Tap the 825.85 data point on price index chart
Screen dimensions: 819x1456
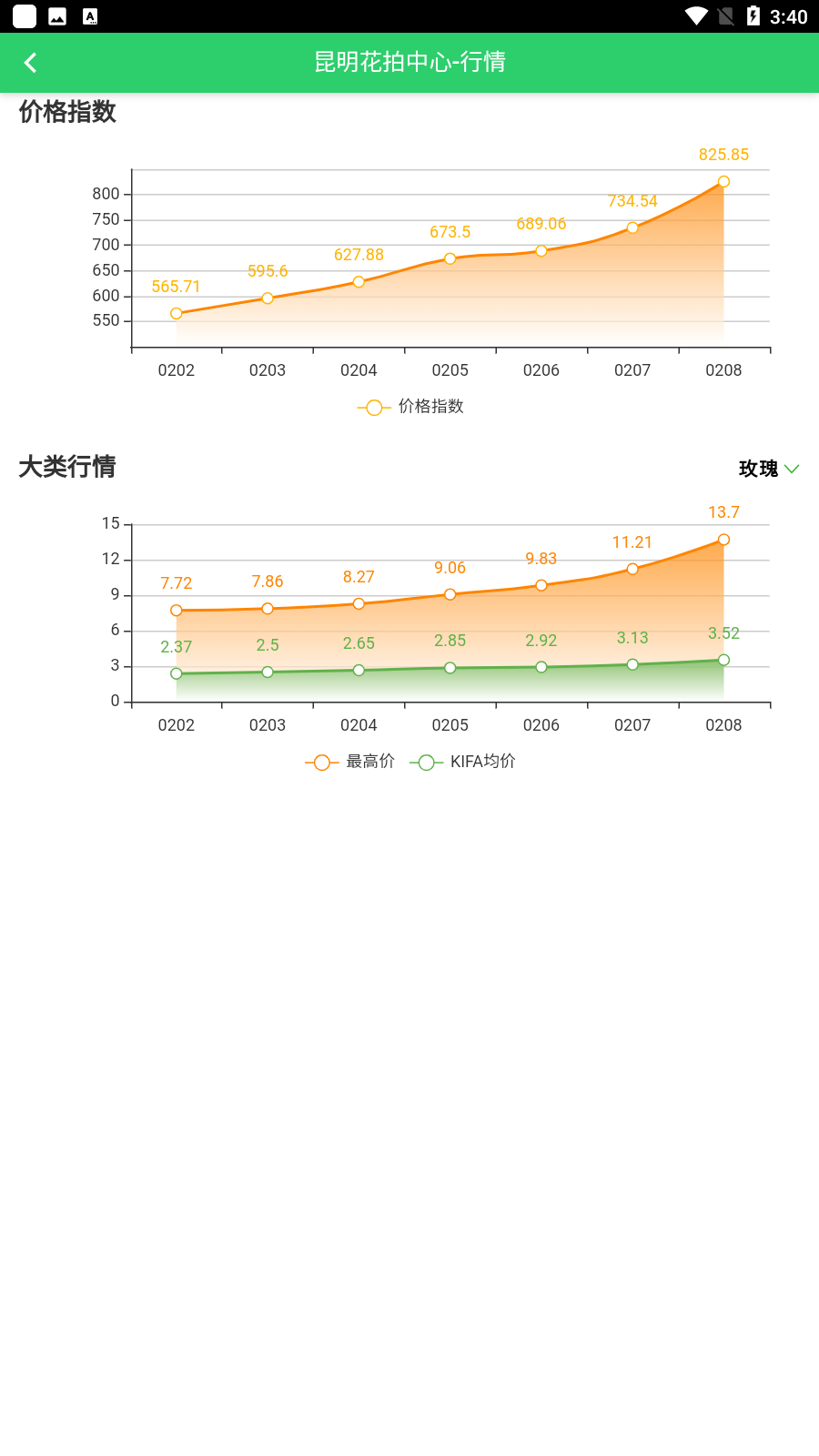click(723, 181)
